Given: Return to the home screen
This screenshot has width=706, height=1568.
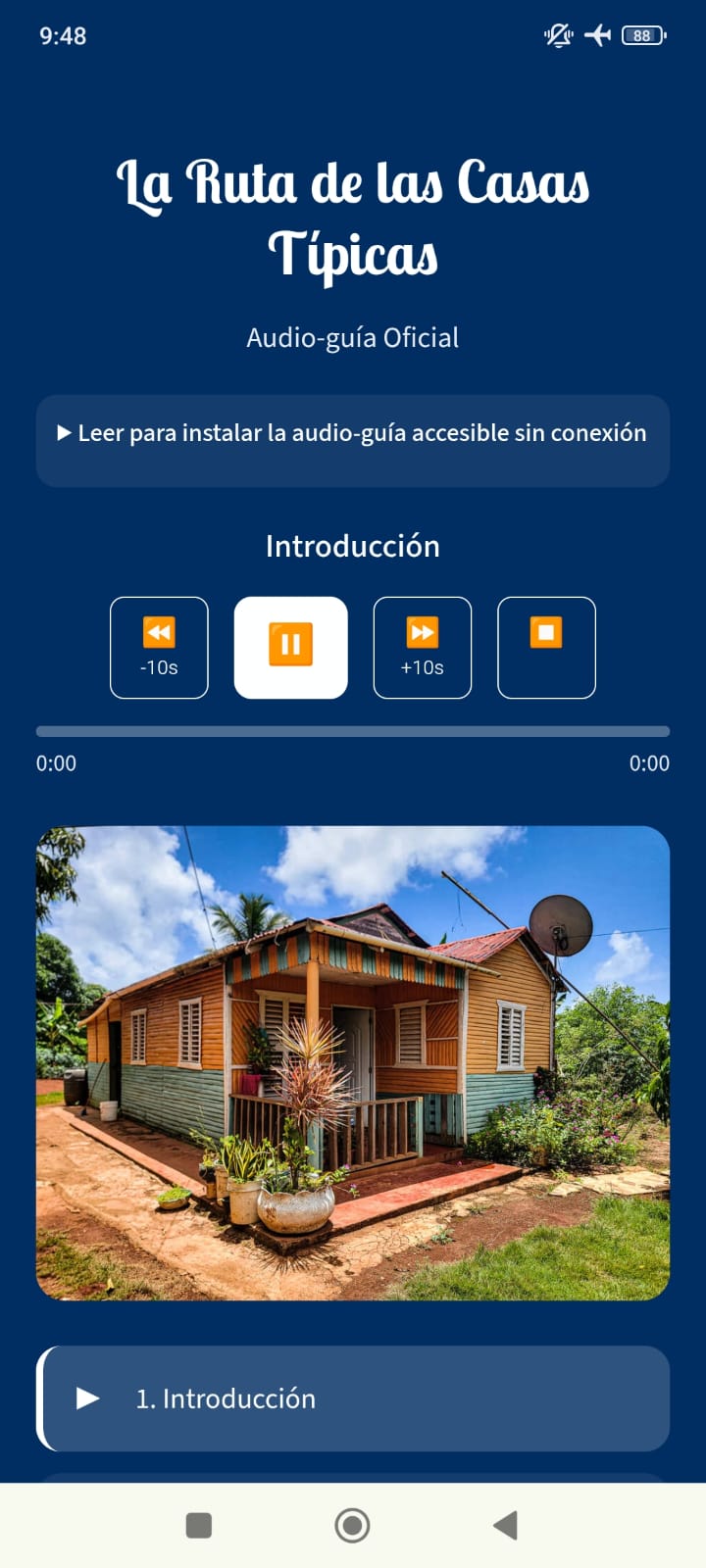Looking at the screenshot, I should 352,1525.
